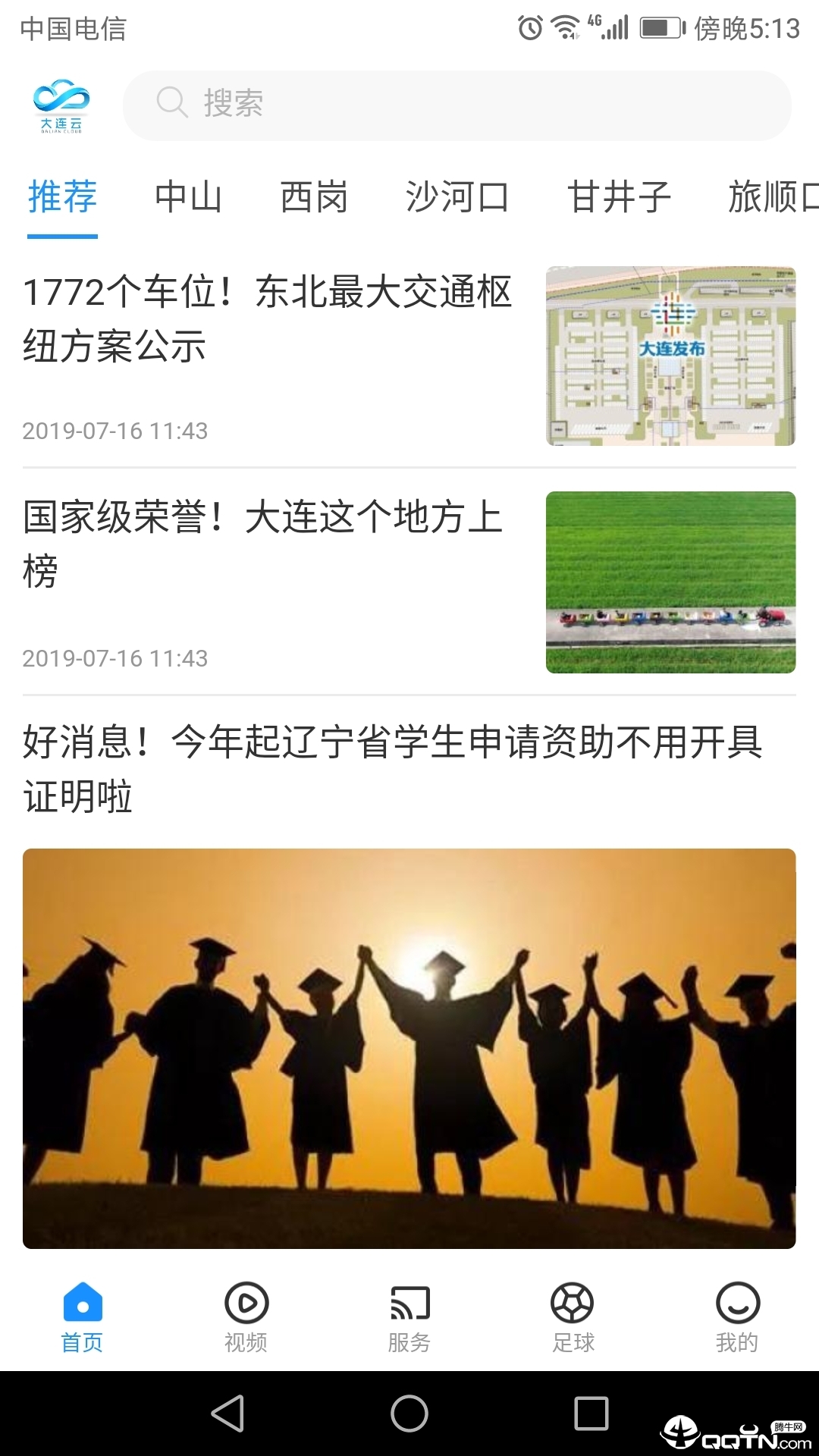Switch to the 西岗 tab
The height and width of the screenshot is (1456, 819).
pyautogui.click(x=314, y=197)
